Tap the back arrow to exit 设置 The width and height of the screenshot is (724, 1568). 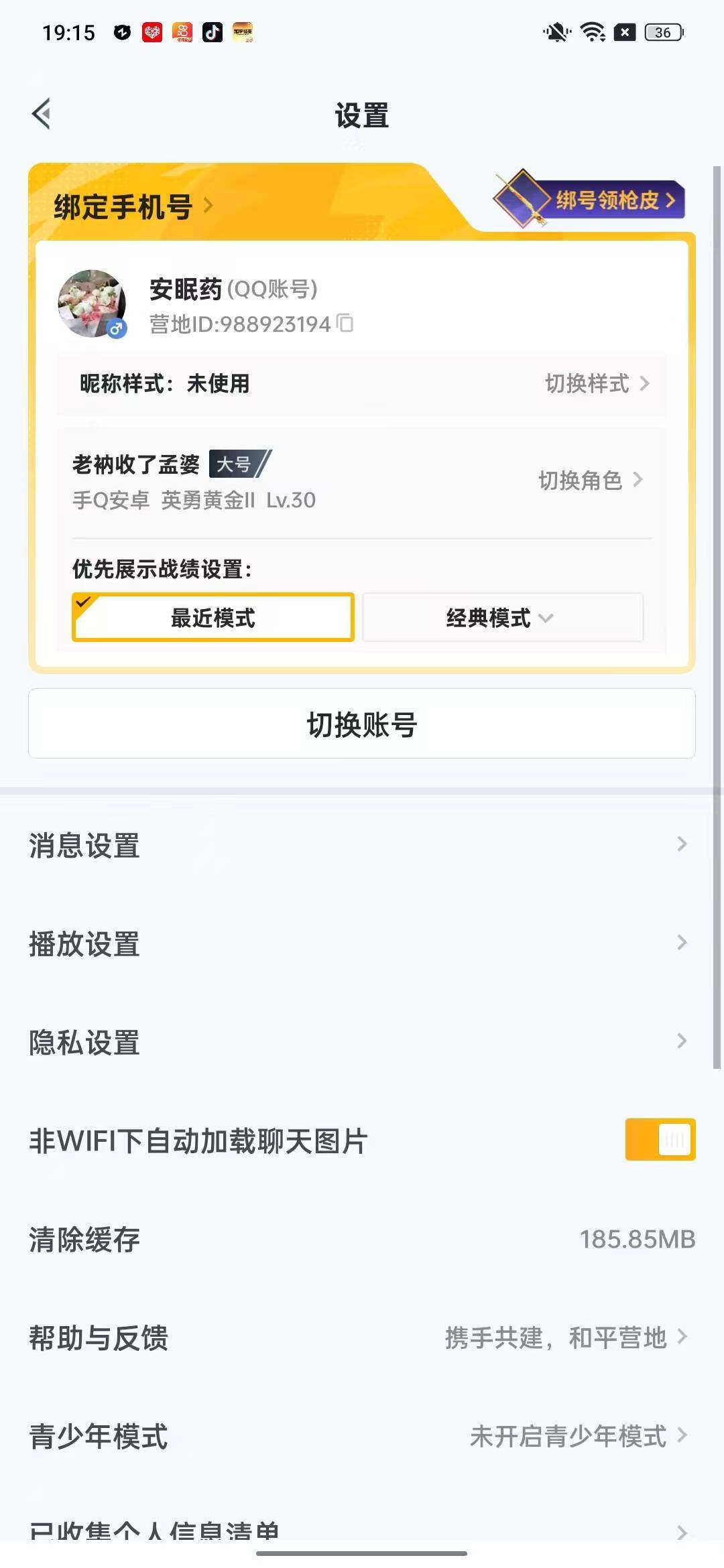tap(42, 114)
